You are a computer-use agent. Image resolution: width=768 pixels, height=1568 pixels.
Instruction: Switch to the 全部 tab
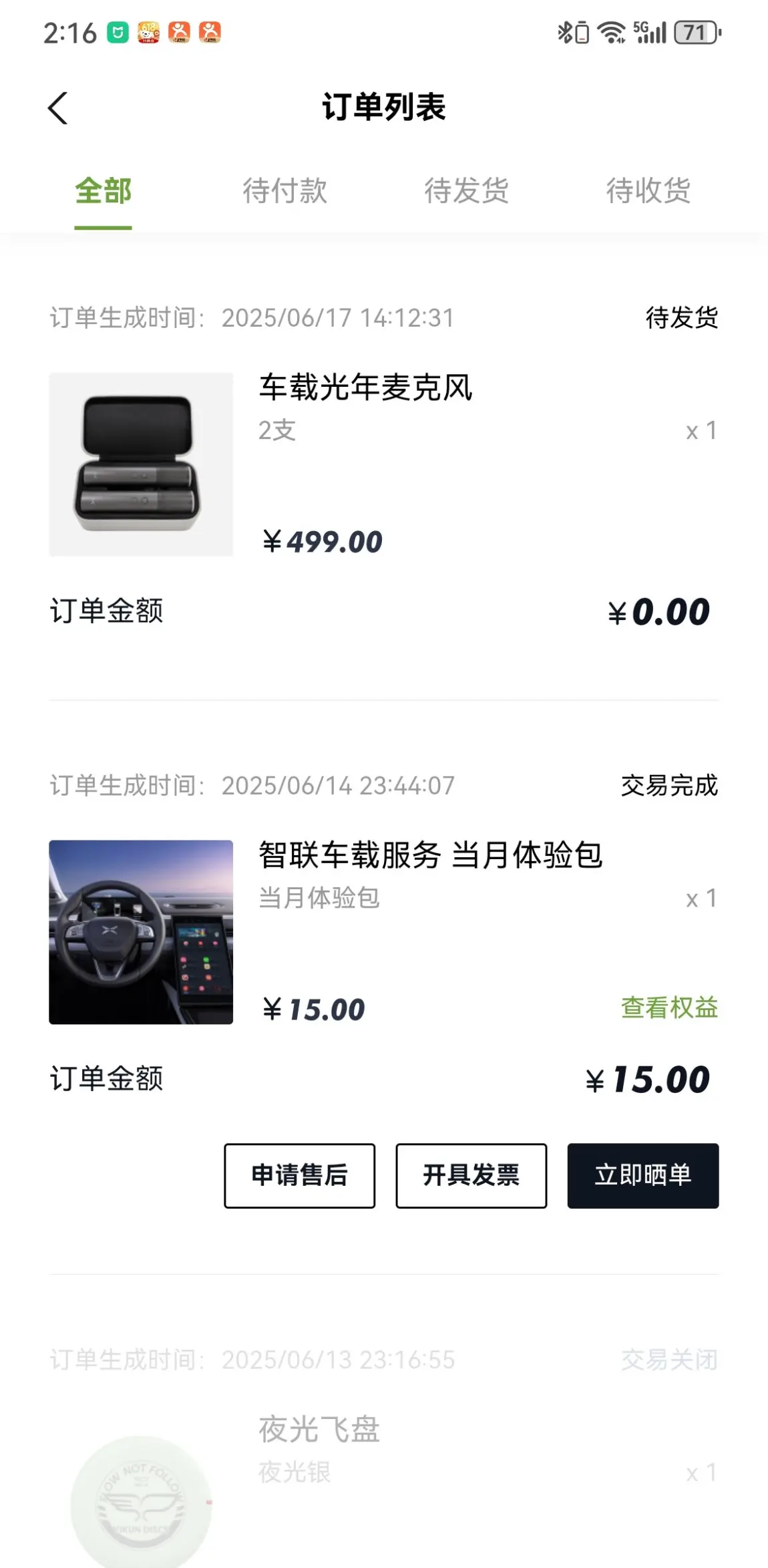(103, 191)
